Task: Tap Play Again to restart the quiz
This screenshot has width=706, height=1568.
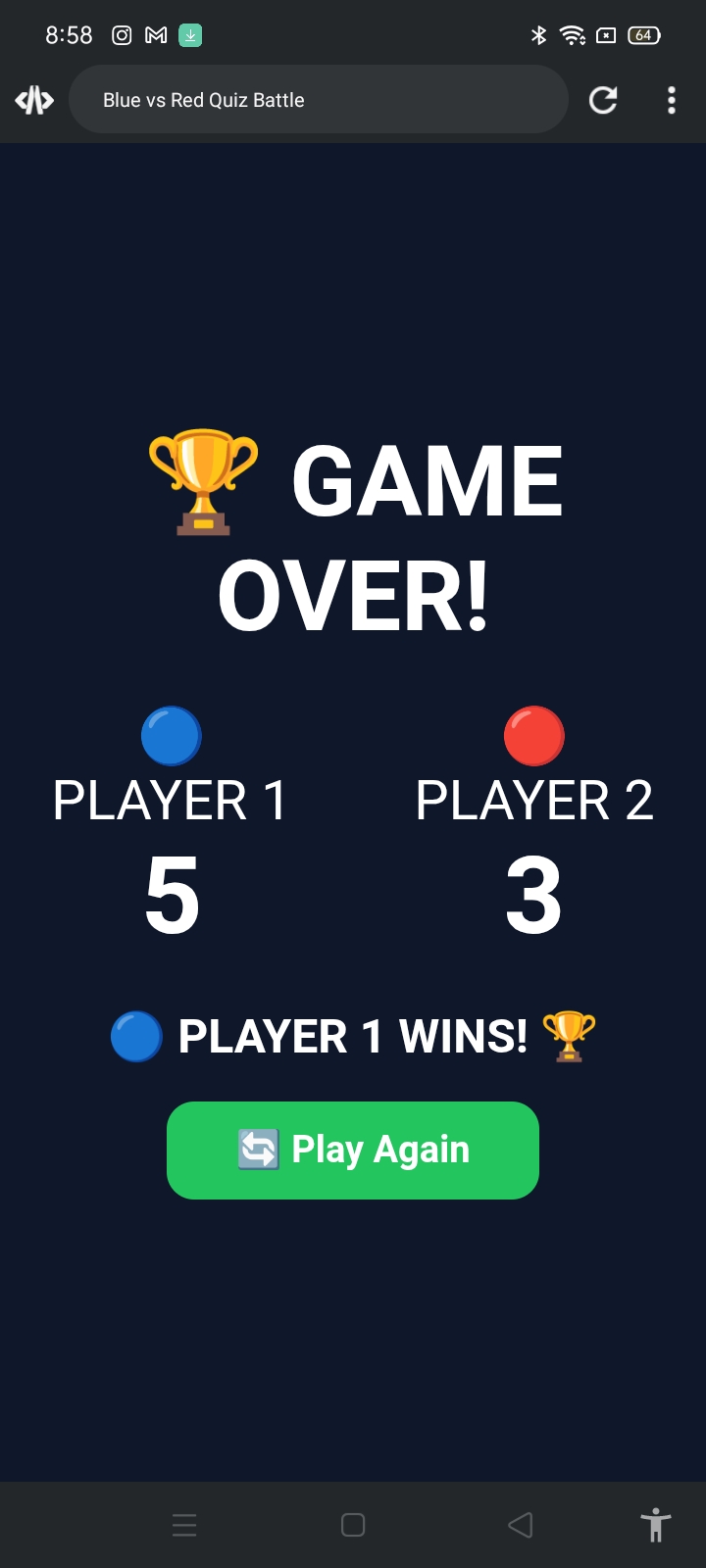Action: tap(353, 1150)
